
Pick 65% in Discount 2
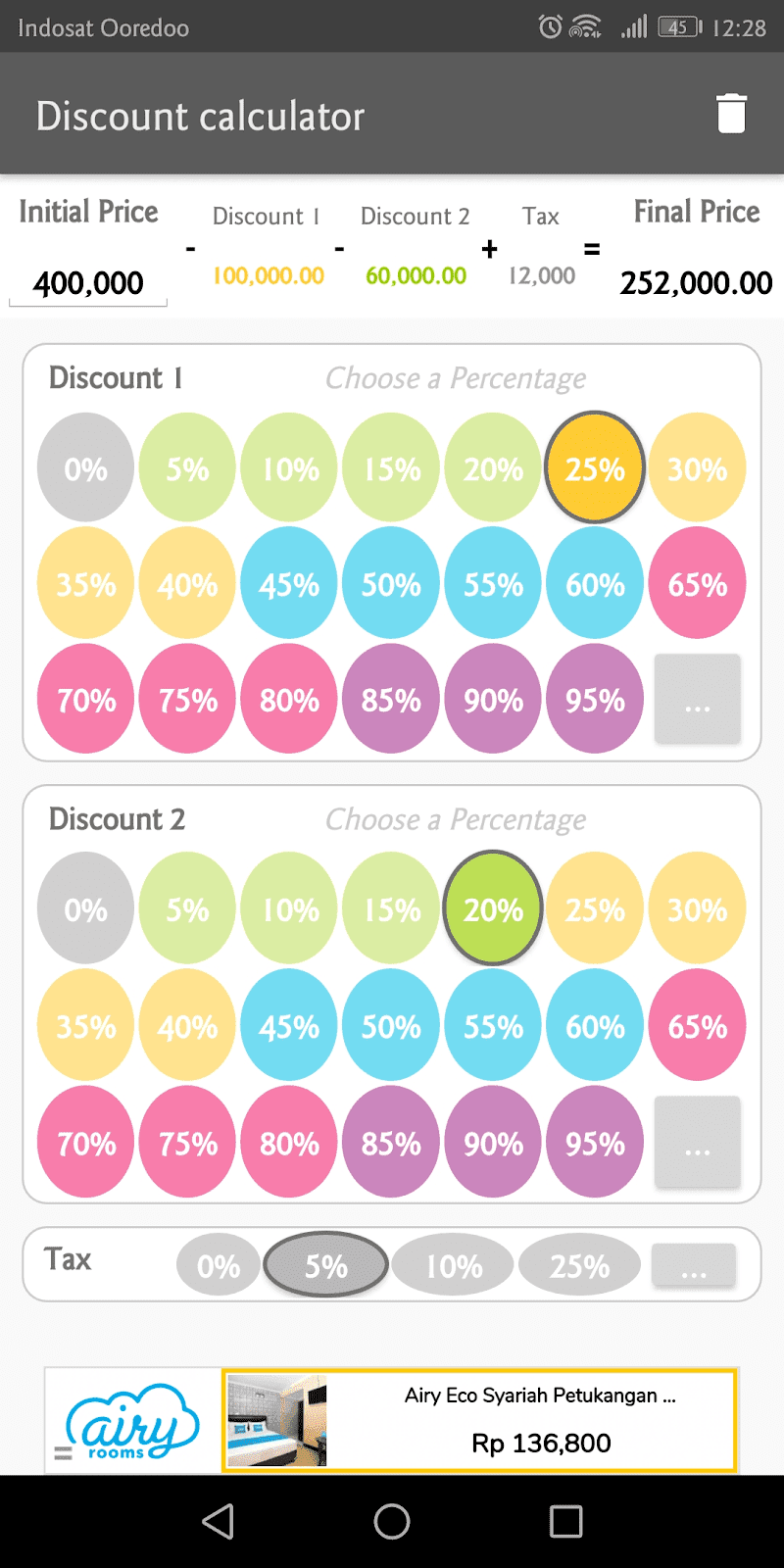[x=697, y=1026]
